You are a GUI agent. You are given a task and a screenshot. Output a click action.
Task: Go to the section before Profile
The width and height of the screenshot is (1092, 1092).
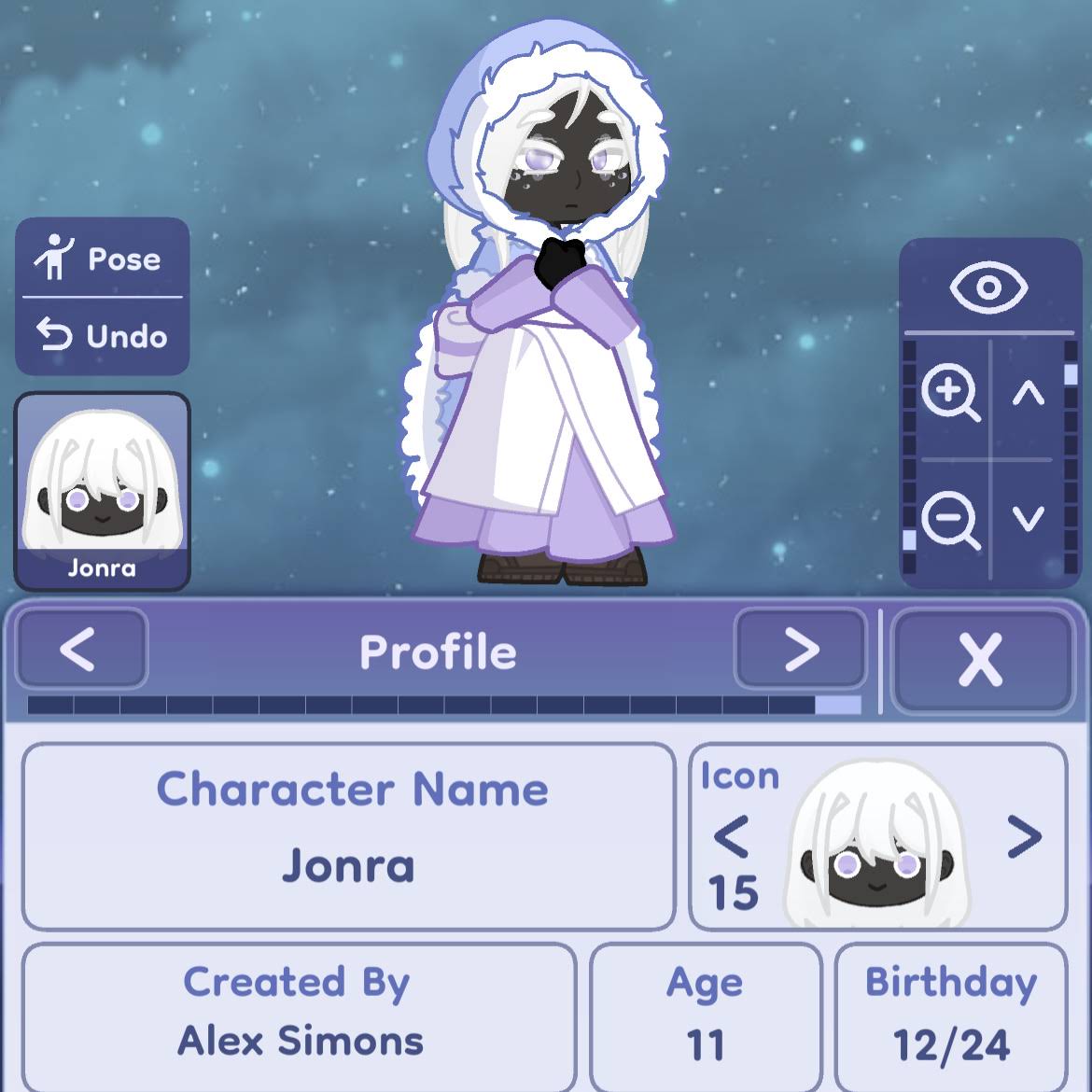pyautogui.click(x=79, y=650)
